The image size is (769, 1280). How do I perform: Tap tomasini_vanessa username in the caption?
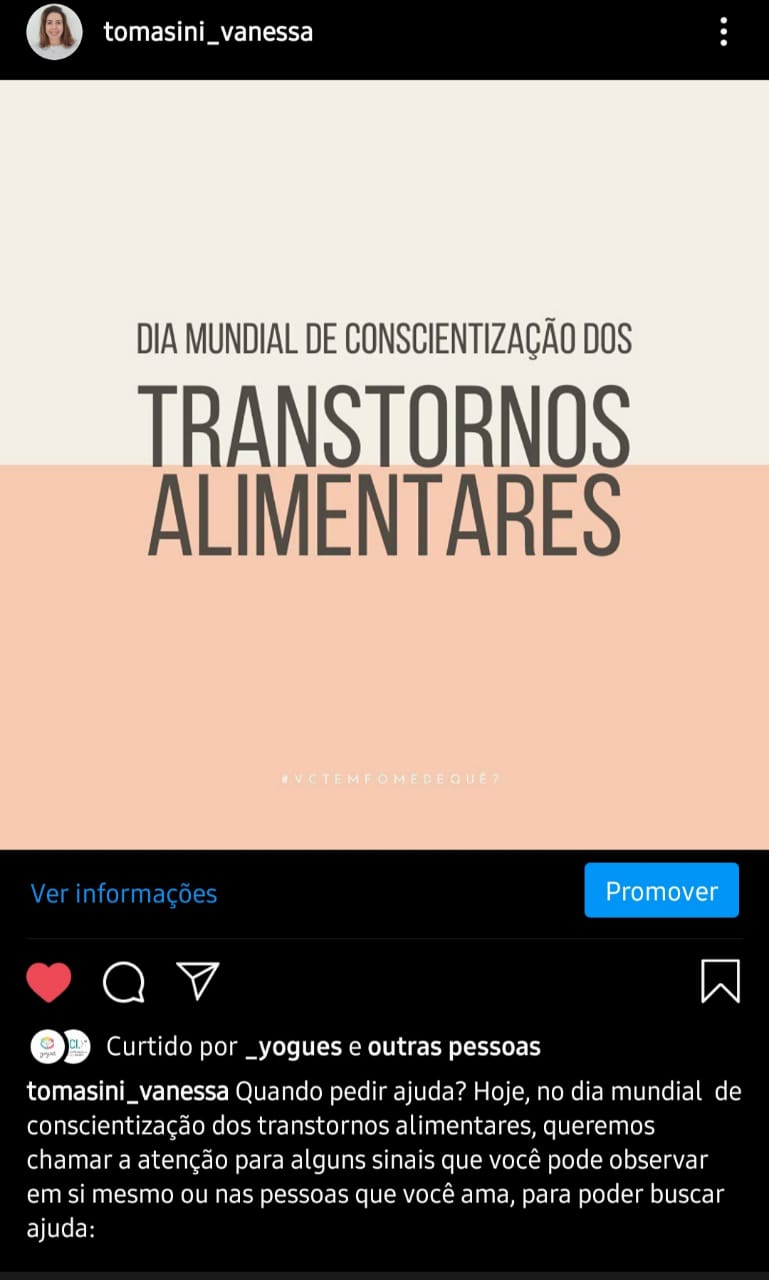coord(128,1090)
